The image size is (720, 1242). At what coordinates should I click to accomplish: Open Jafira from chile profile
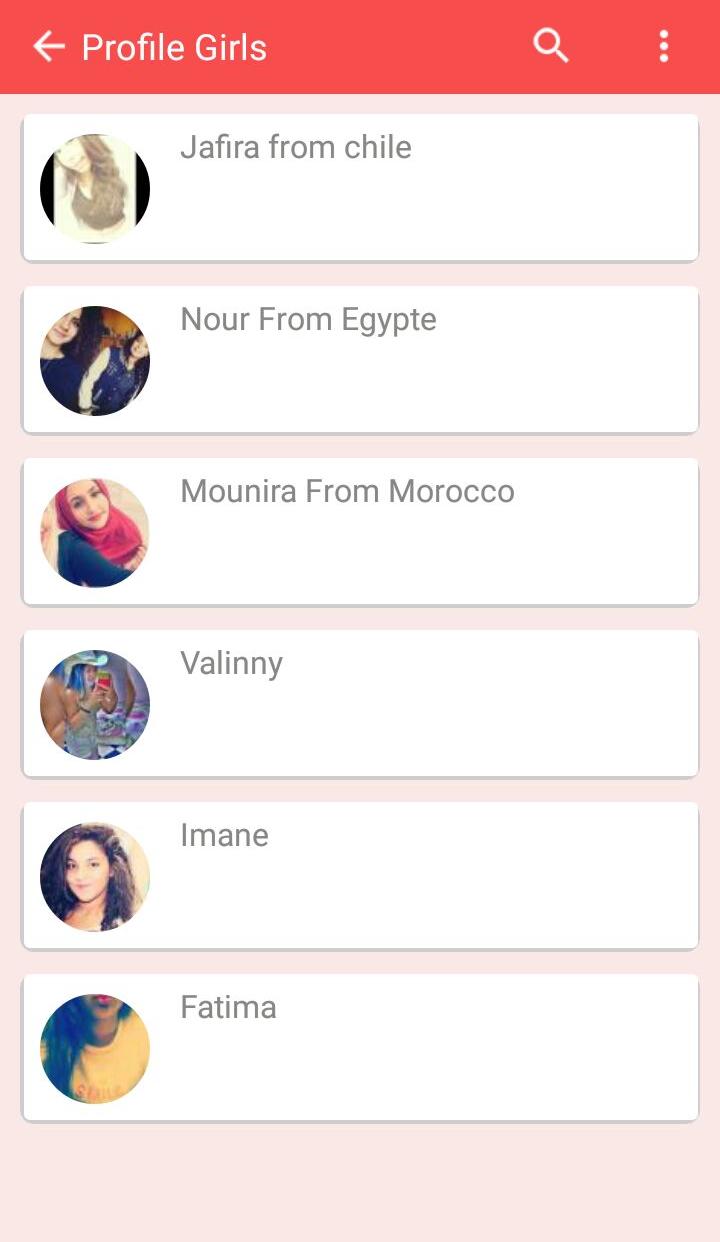click(360, 187)
